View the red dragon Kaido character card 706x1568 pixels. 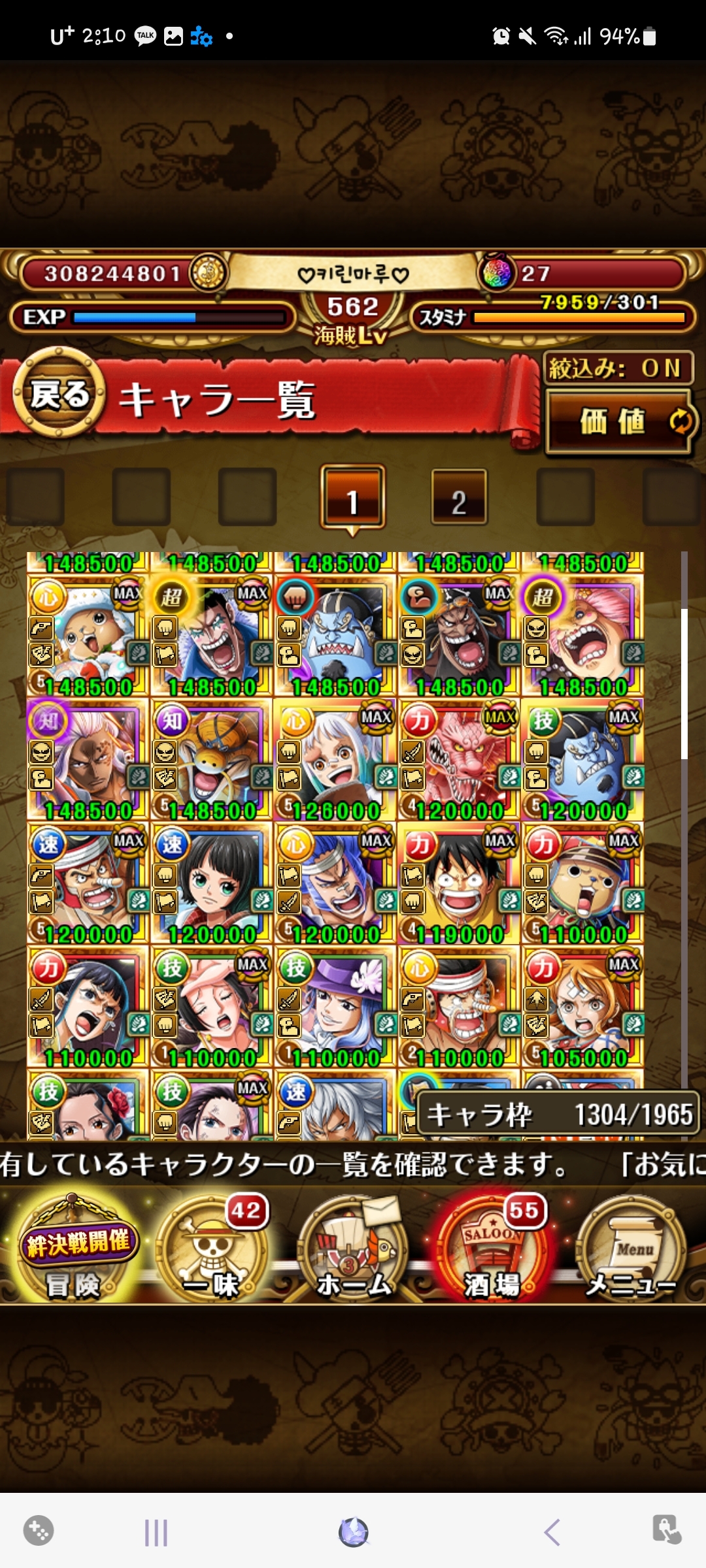459,758
